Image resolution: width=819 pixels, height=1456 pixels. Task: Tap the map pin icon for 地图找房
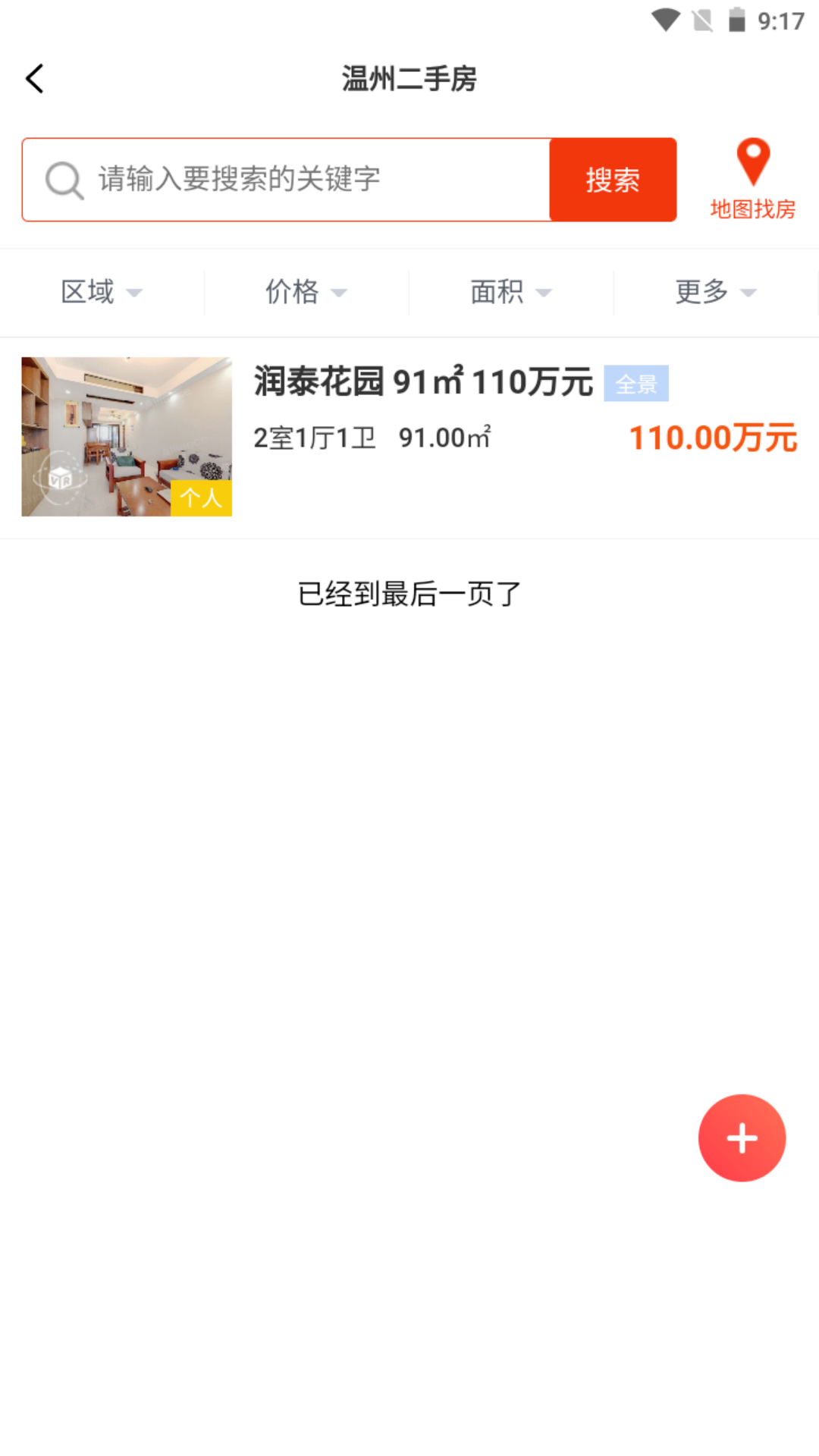click(x=752, y=161)
